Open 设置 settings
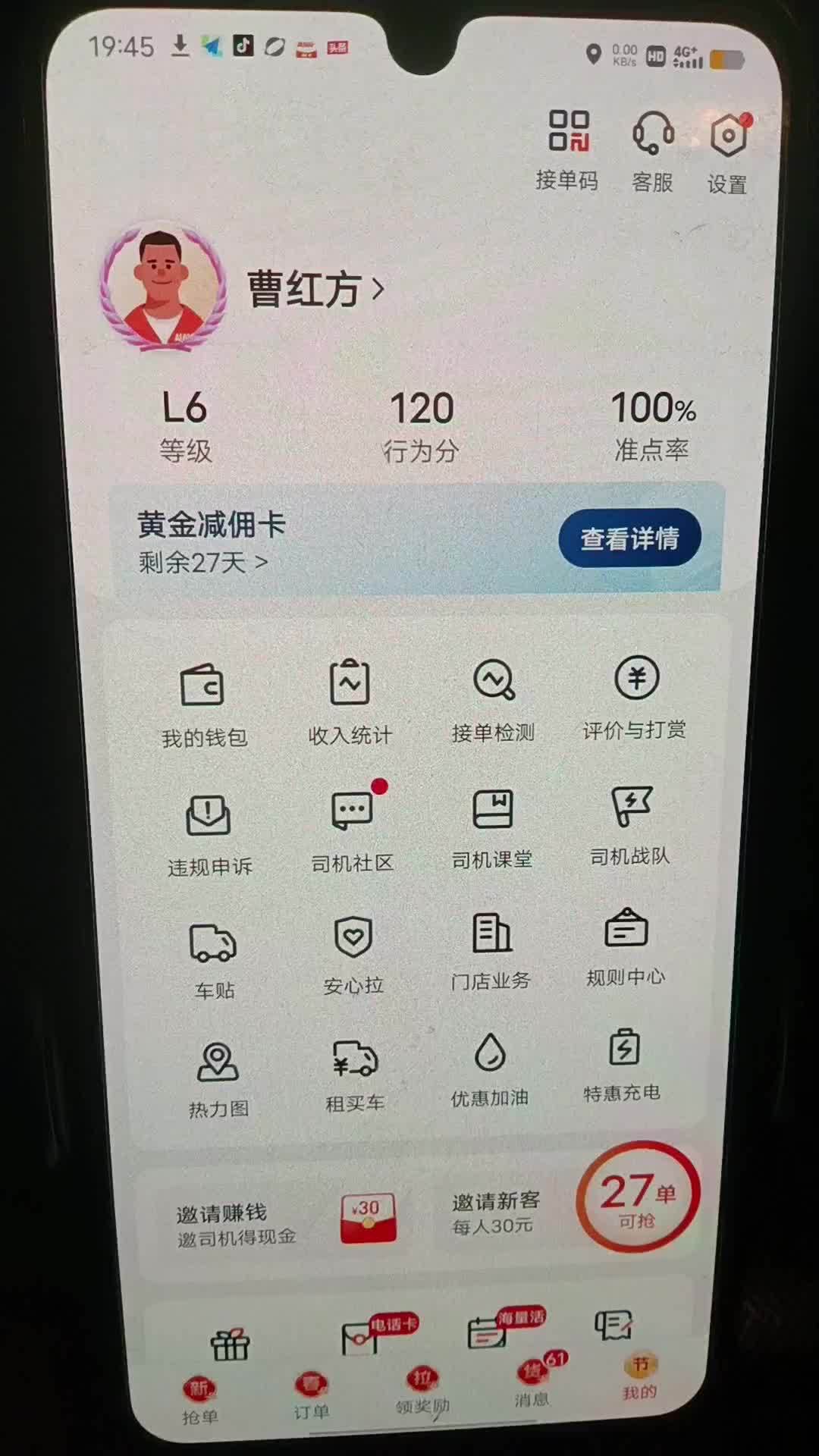Screen dimensions: 819x1456 pyautogui.click(x=728, y=152)
